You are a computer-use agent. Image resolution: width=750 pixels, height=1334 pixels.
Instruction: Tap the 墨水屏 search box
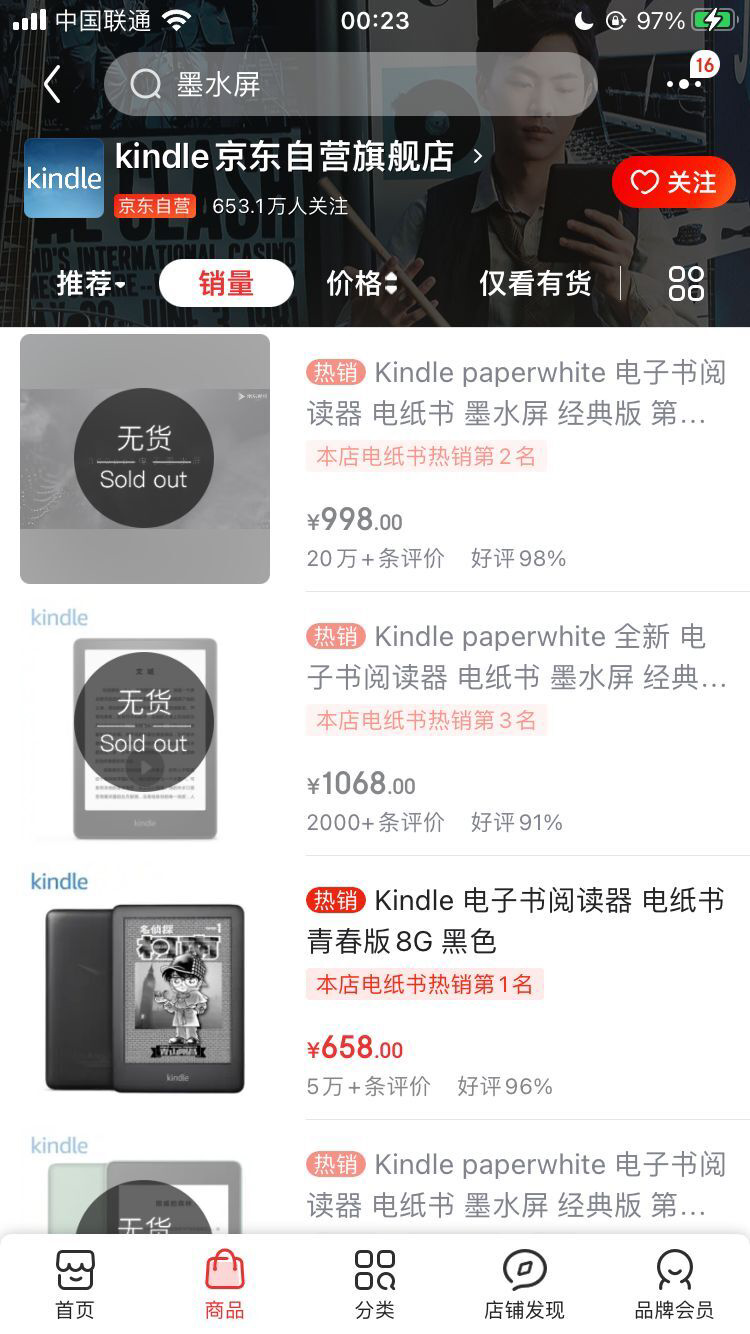(x=350, y=85)
